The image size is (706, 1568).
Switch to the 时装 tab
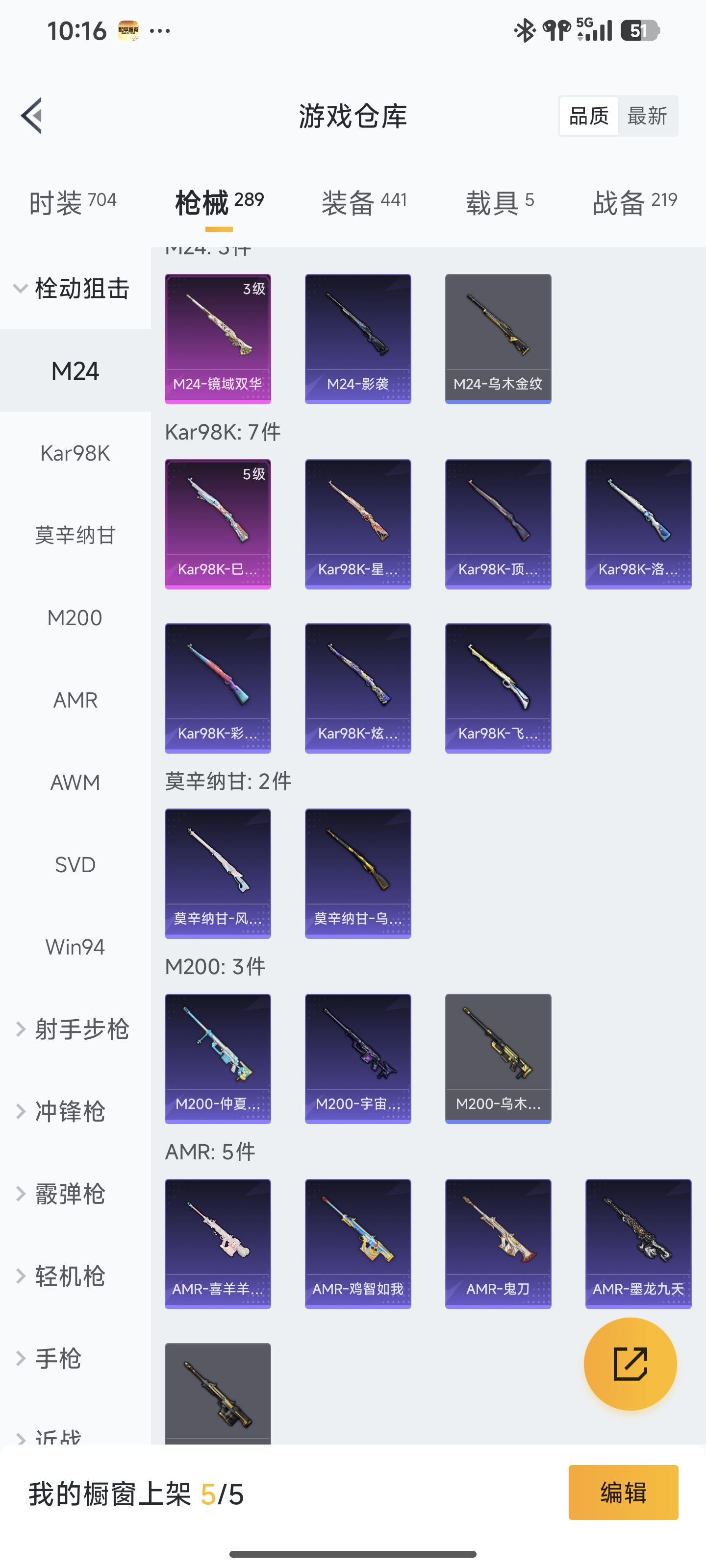[x=73, y=202]
